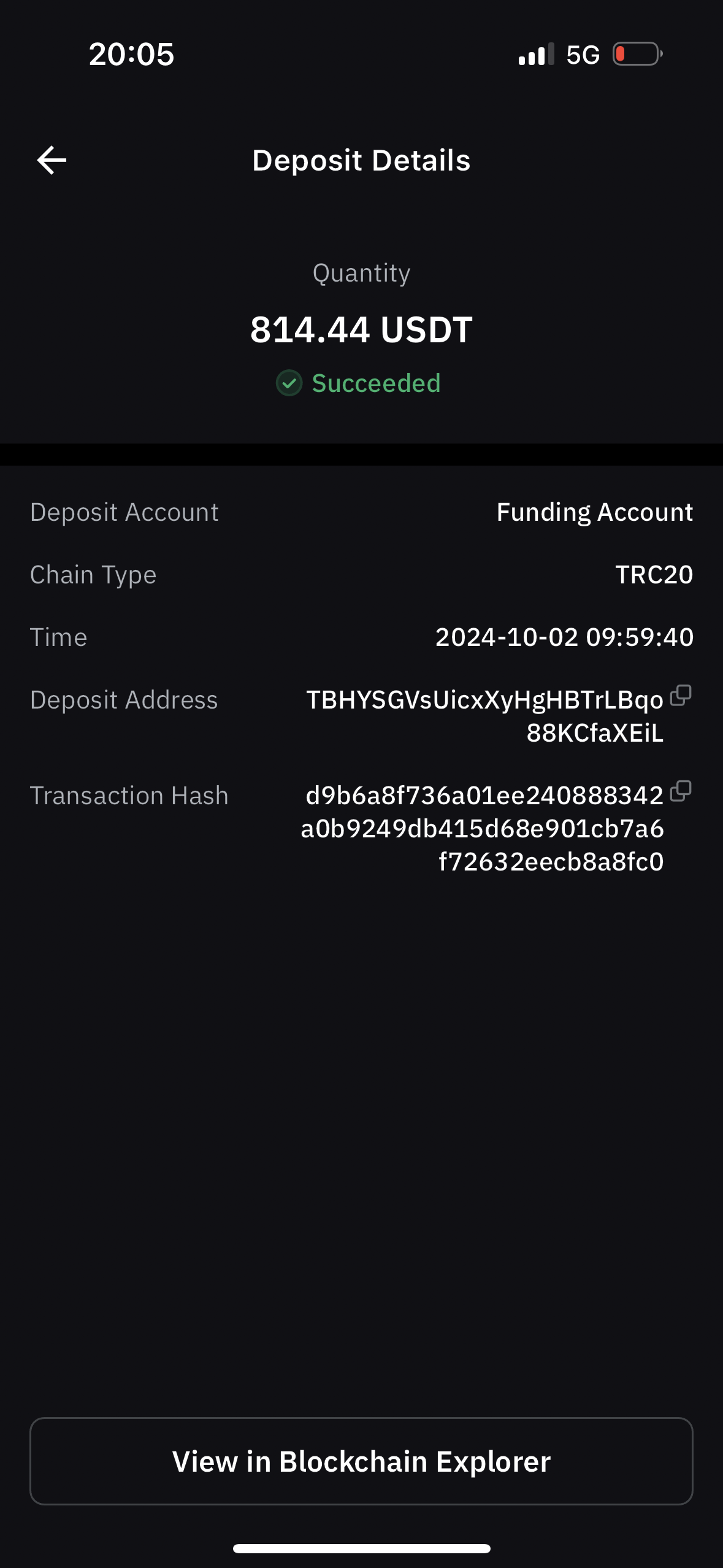
Task: Copy the transaction hash
Action: pyautogui.click(x=680, y=791)
